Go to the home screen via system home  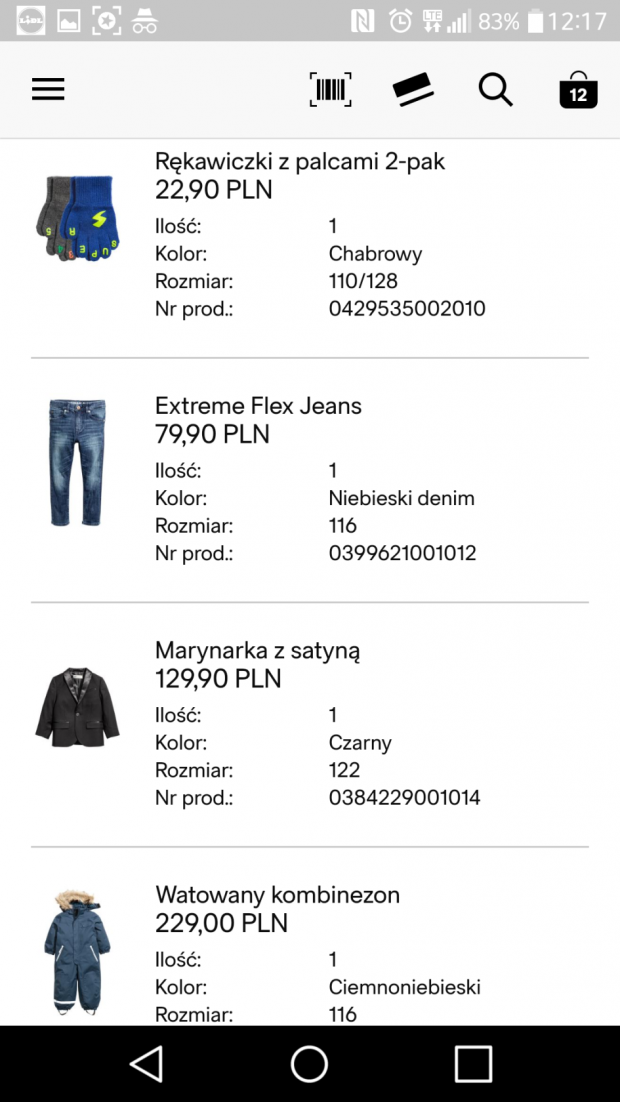tap(309, 1063)
